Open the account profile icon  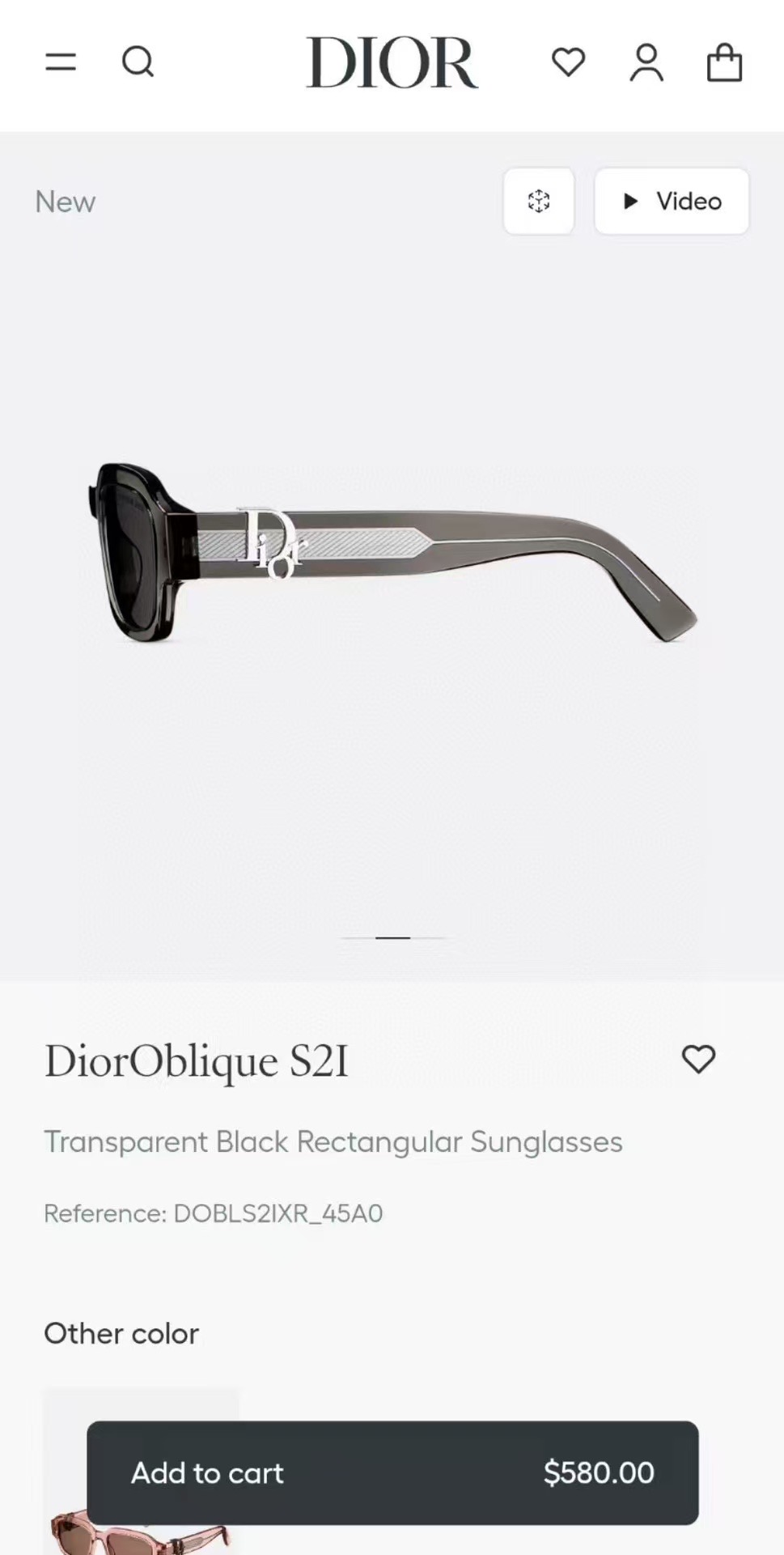(x=646, y=62)
